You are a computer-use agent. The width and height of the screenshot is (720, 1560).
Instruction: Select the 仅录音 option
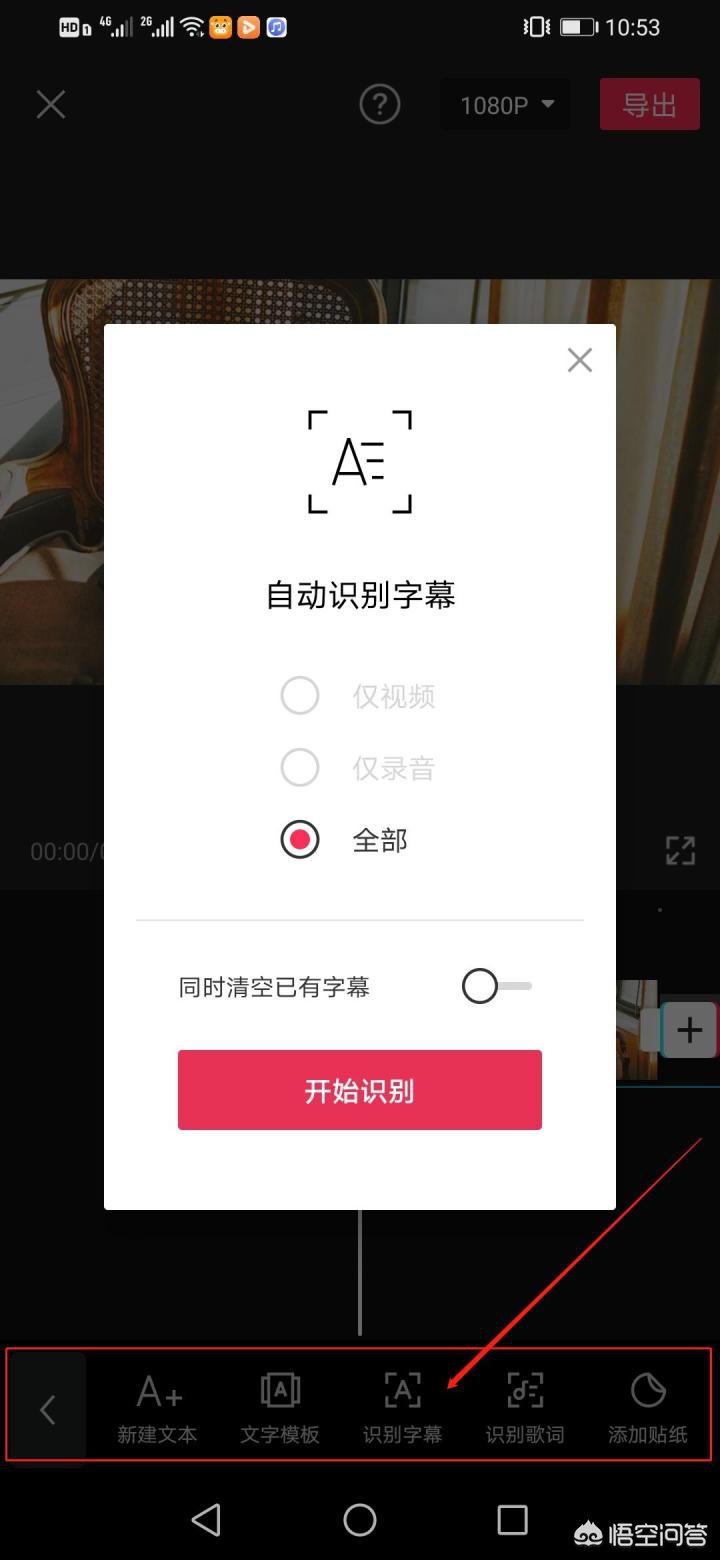[x=300, y=768]
